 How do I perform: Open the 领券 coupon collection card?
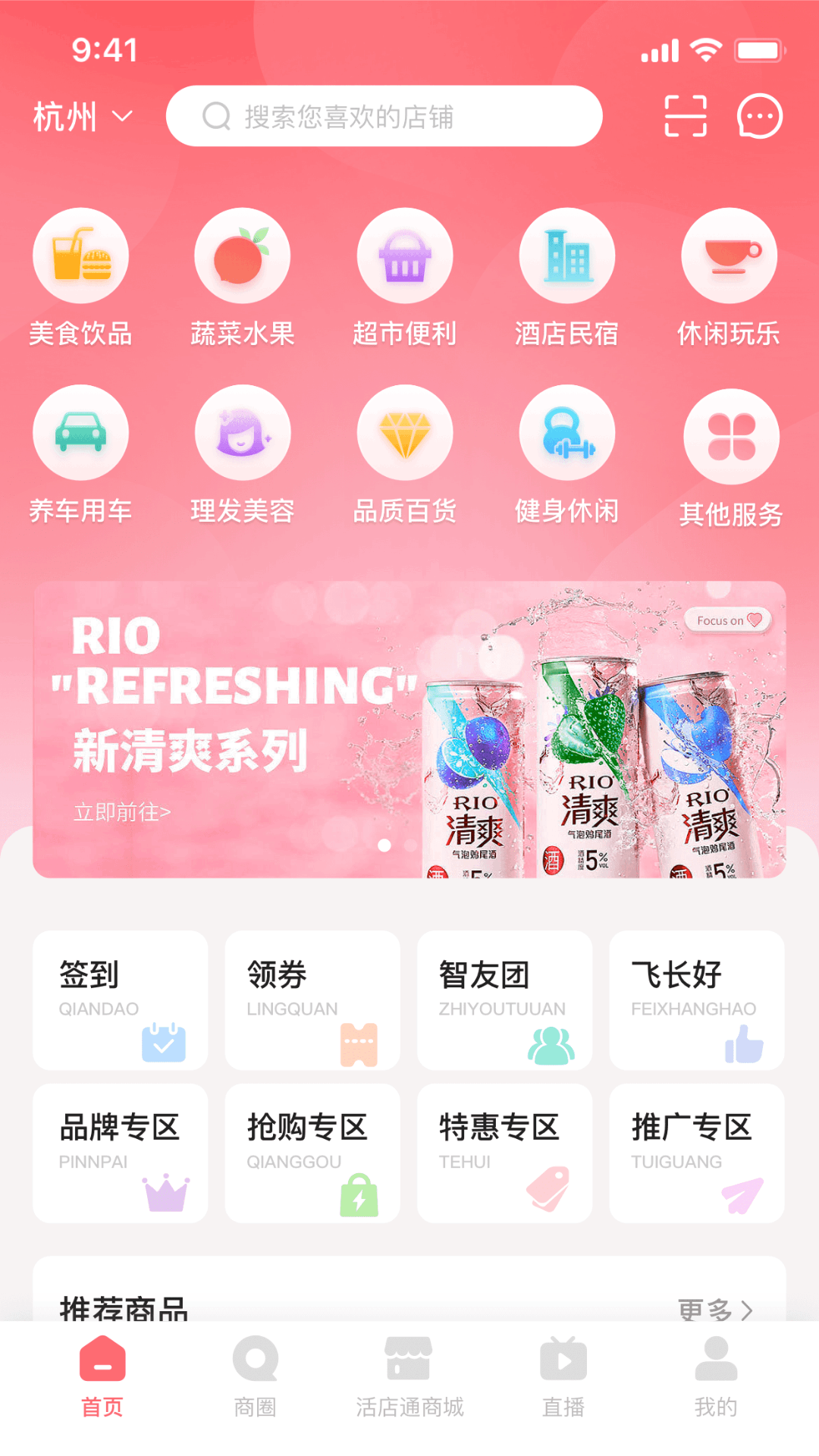(x=312, y=1001)
